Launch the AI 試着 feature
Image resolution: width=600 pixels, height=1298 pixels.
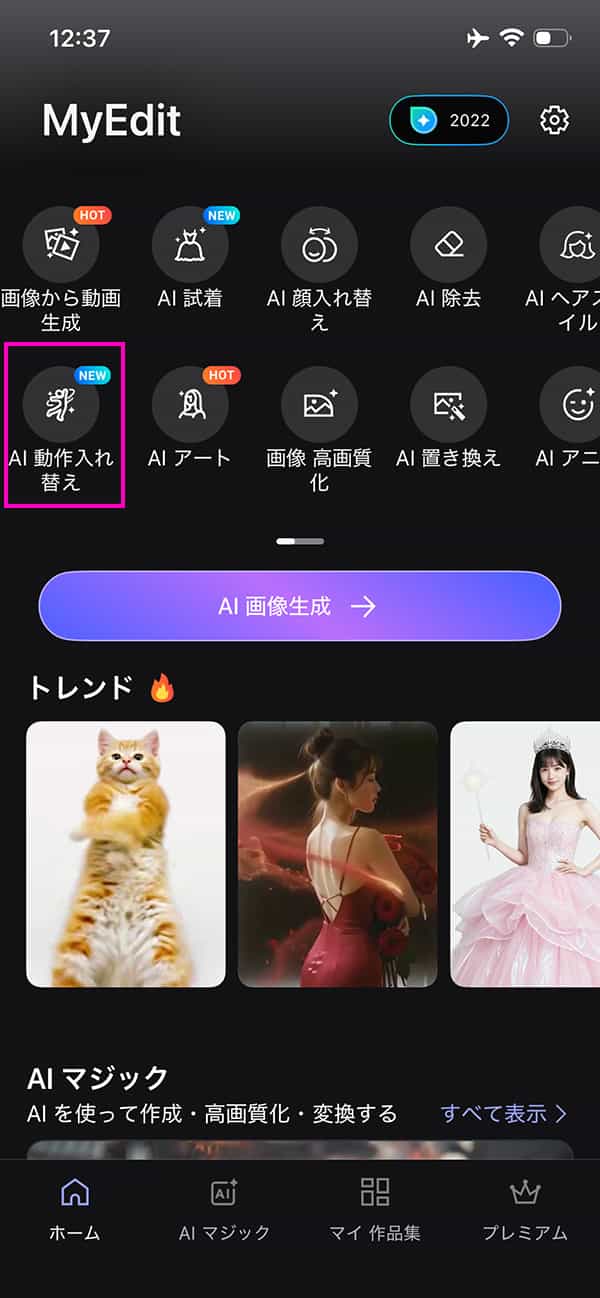(190, 245)
